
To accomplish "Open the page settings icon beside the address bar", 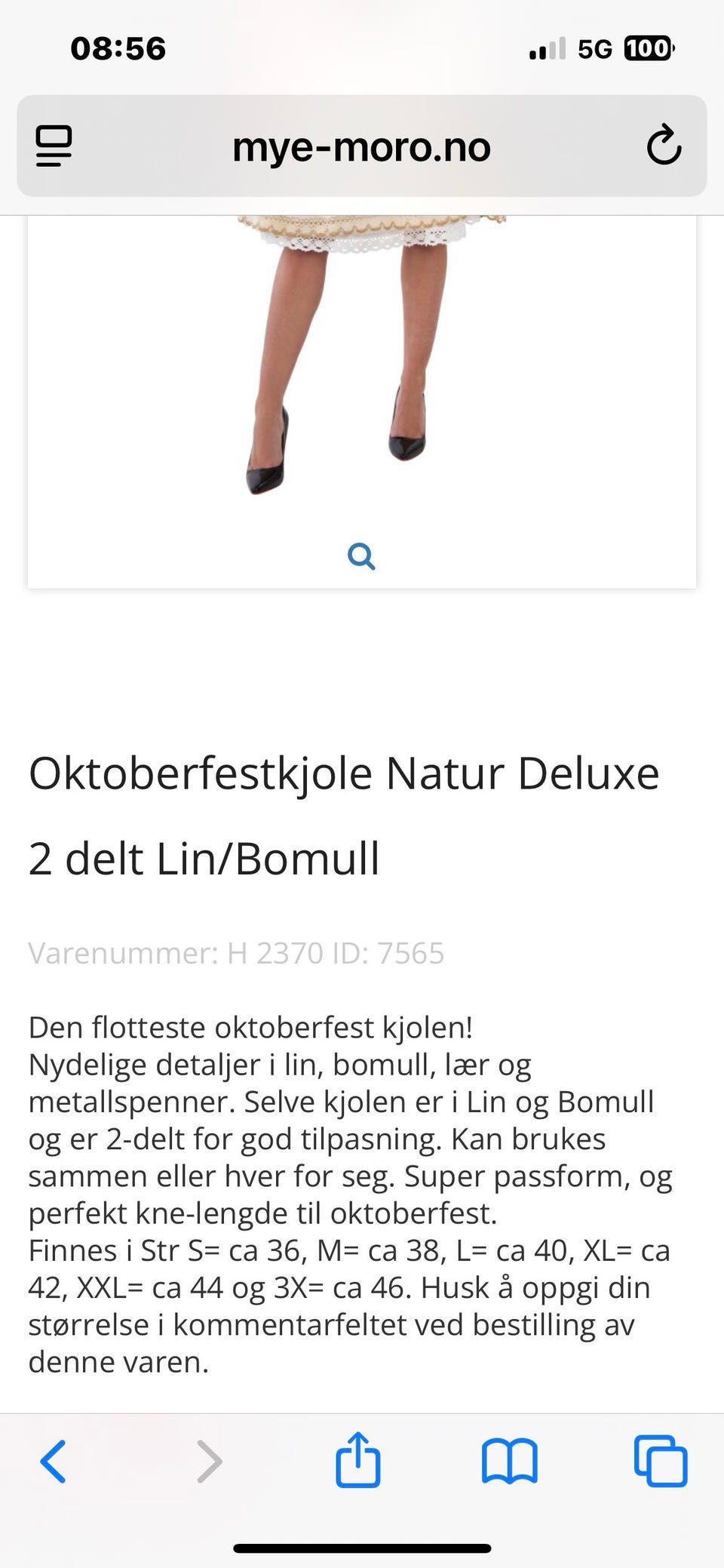I will point(51,146).
